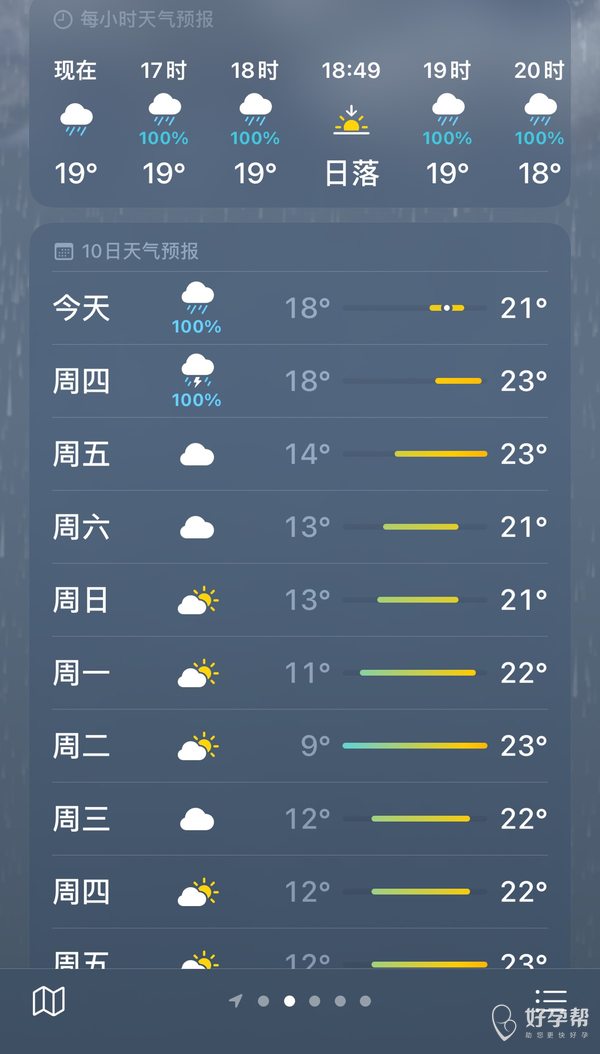Select 周六 daily forecast row
The width and height of the screenshot is (600, 1054).
coord(300,527)
